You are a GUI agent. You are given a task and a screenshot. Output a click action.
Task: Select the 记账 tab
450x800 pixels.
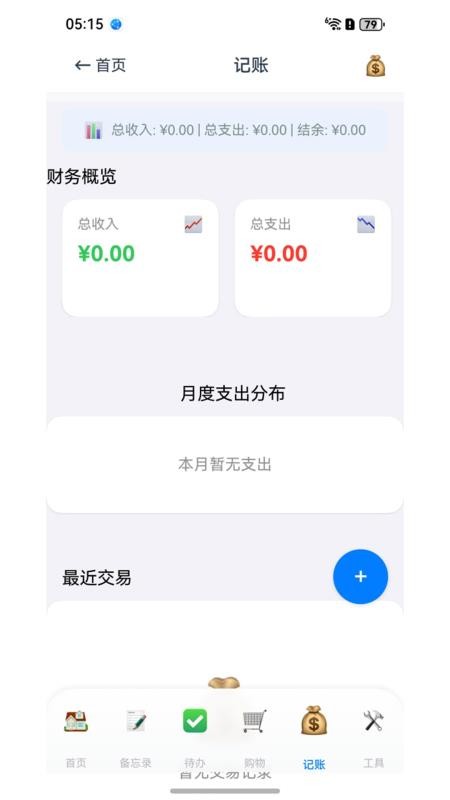point(314,737)
